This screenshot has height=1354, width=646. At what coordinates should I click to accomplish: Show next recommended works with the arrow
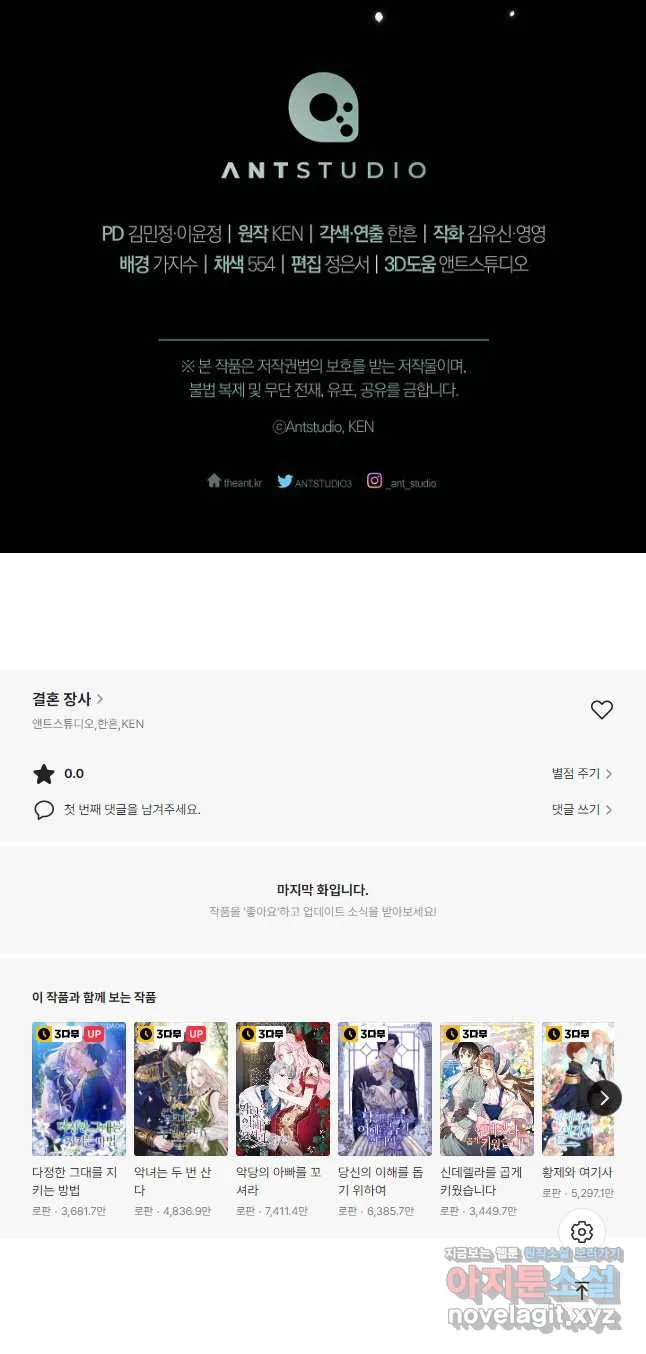(x=604, y=1097)
